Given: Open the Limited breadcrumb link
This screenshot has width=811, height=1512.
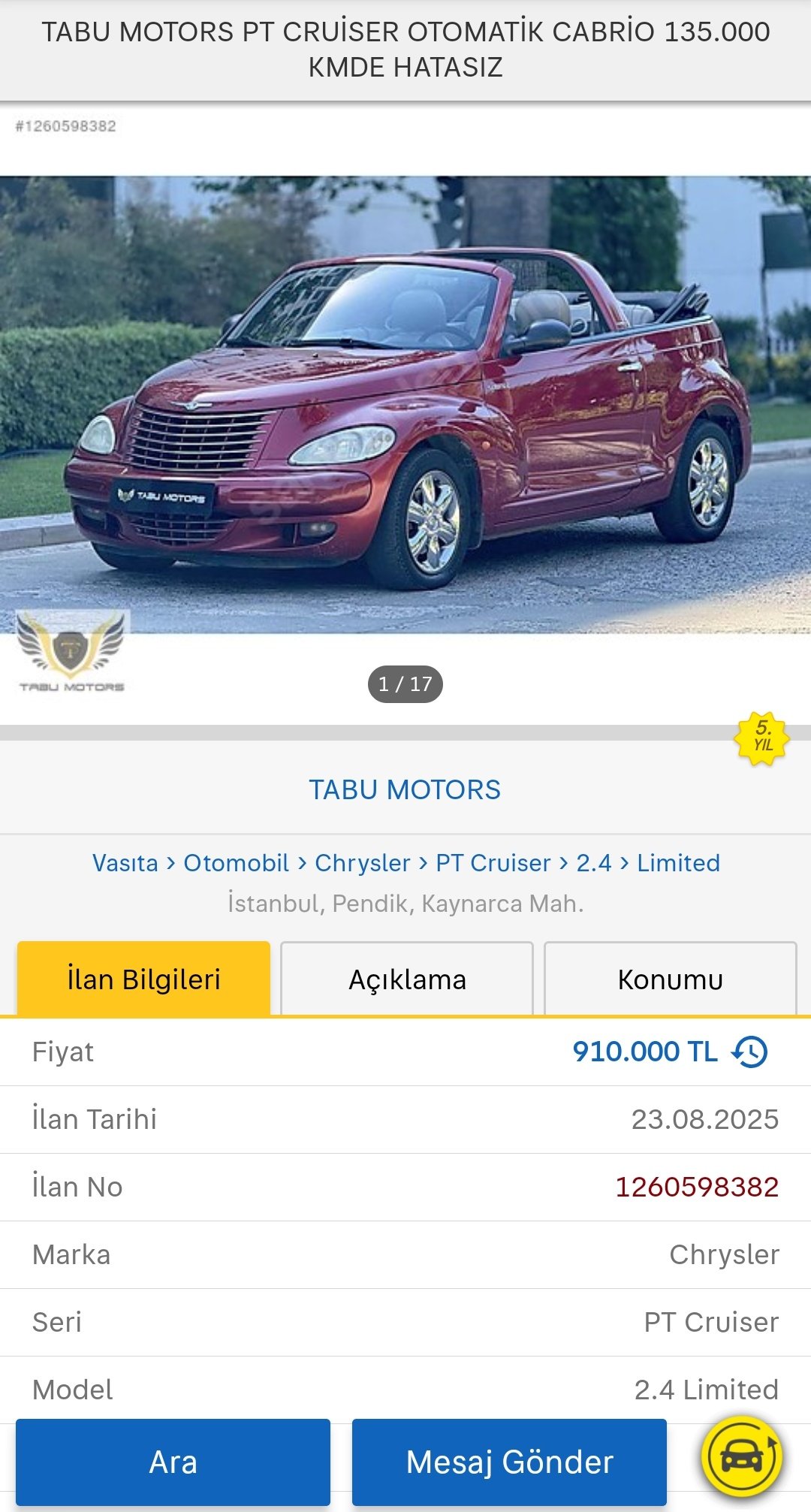Looking at the screenshot, I should pyautogui.click(x=678, y=863).
